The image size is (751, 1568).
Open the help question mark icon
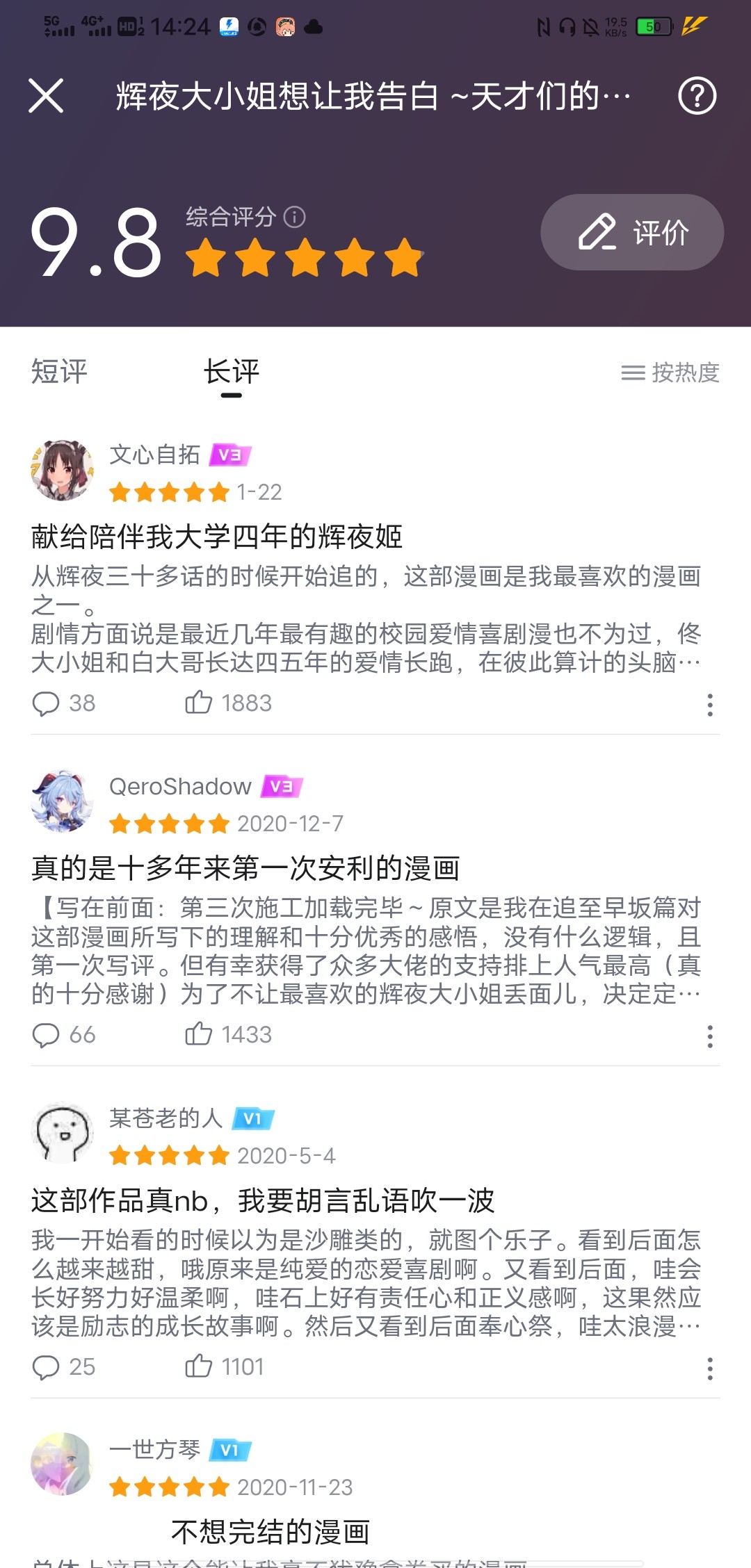697,96
